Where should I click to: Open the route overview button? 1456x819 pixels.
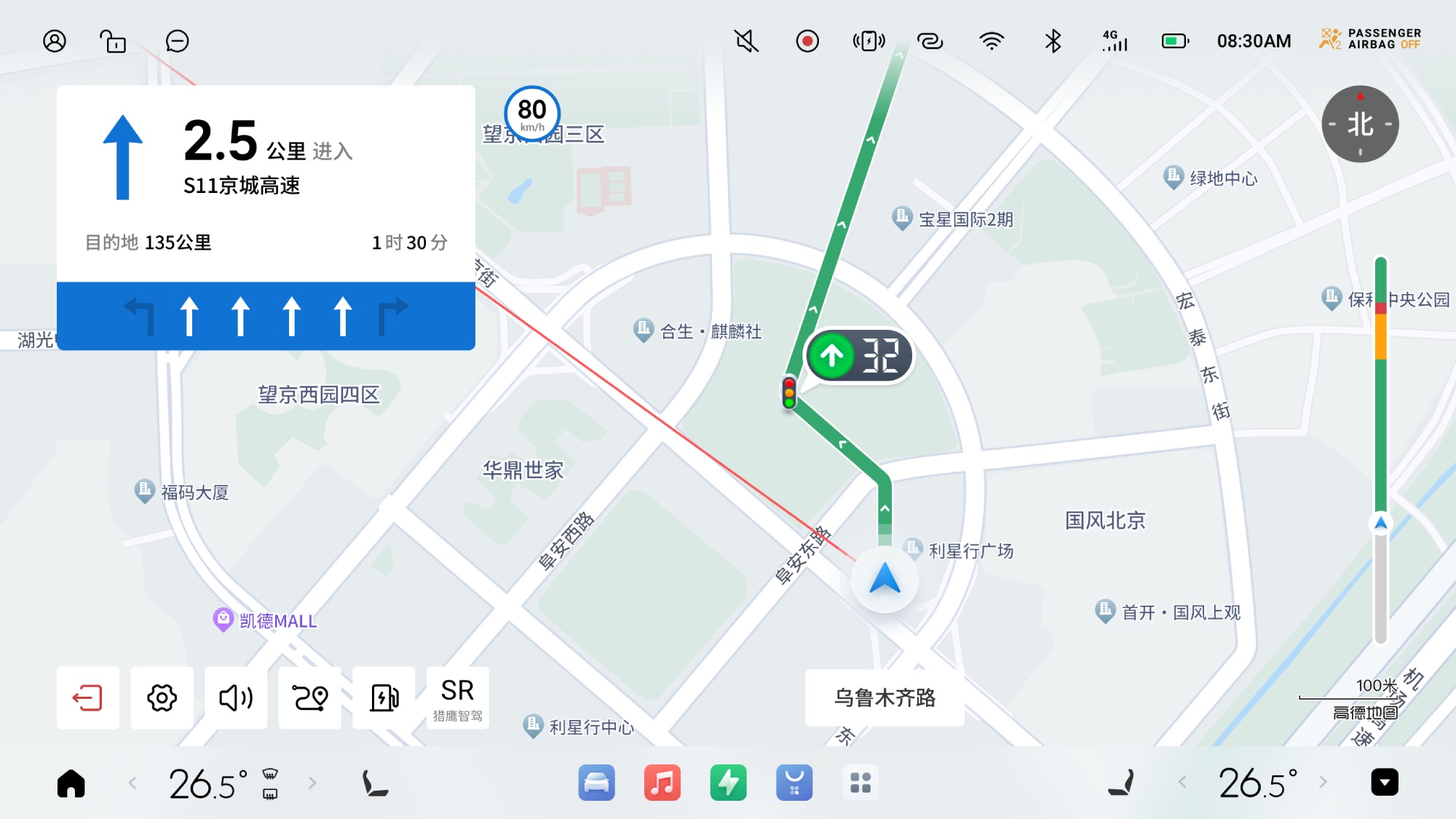coord(310,697)
